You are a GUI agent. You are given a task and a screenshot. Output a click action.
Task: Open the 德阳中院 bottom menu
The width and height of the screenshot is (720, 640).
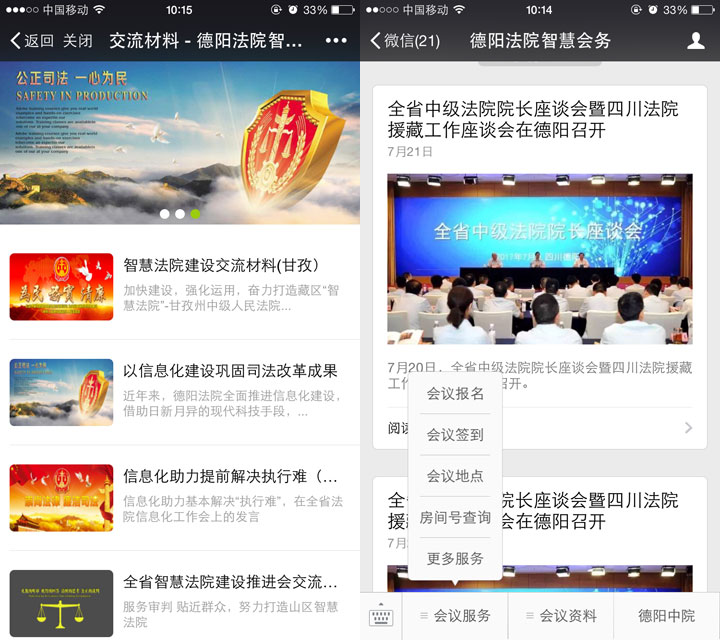tap(666, 616)
